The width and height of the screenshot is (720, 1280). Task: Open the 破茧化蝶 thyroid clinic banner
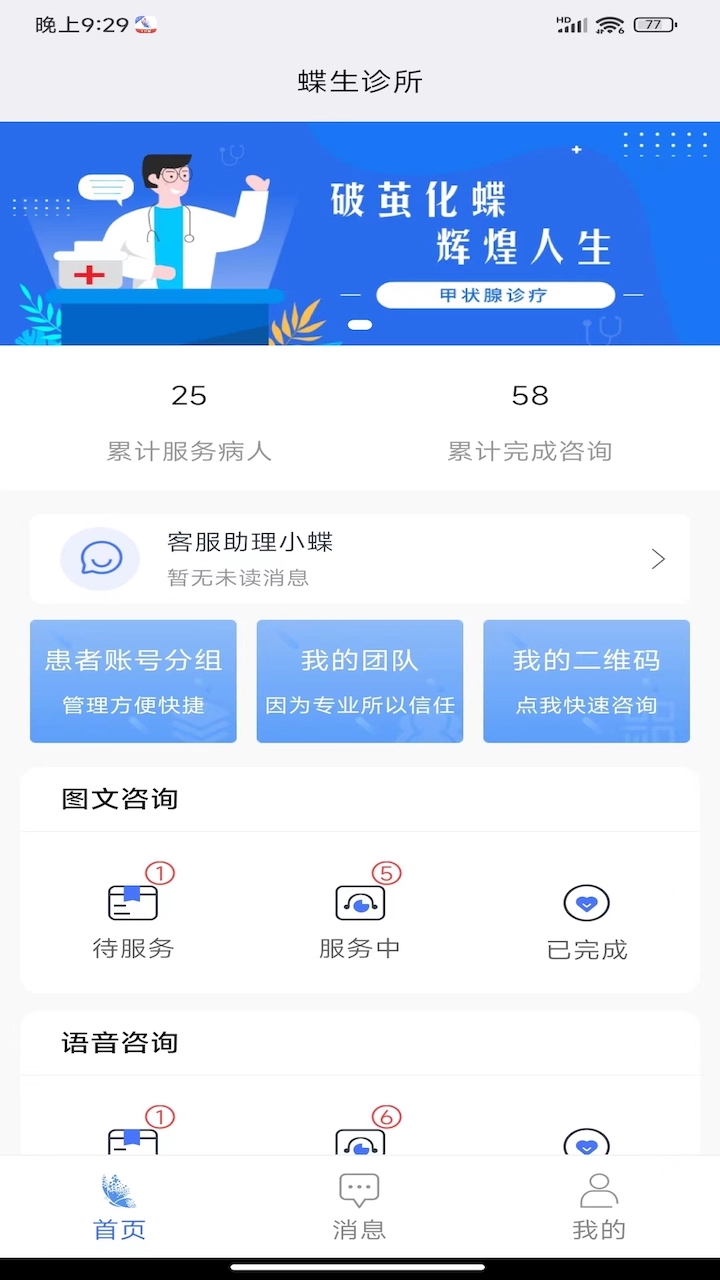click(x=360, y=234)
